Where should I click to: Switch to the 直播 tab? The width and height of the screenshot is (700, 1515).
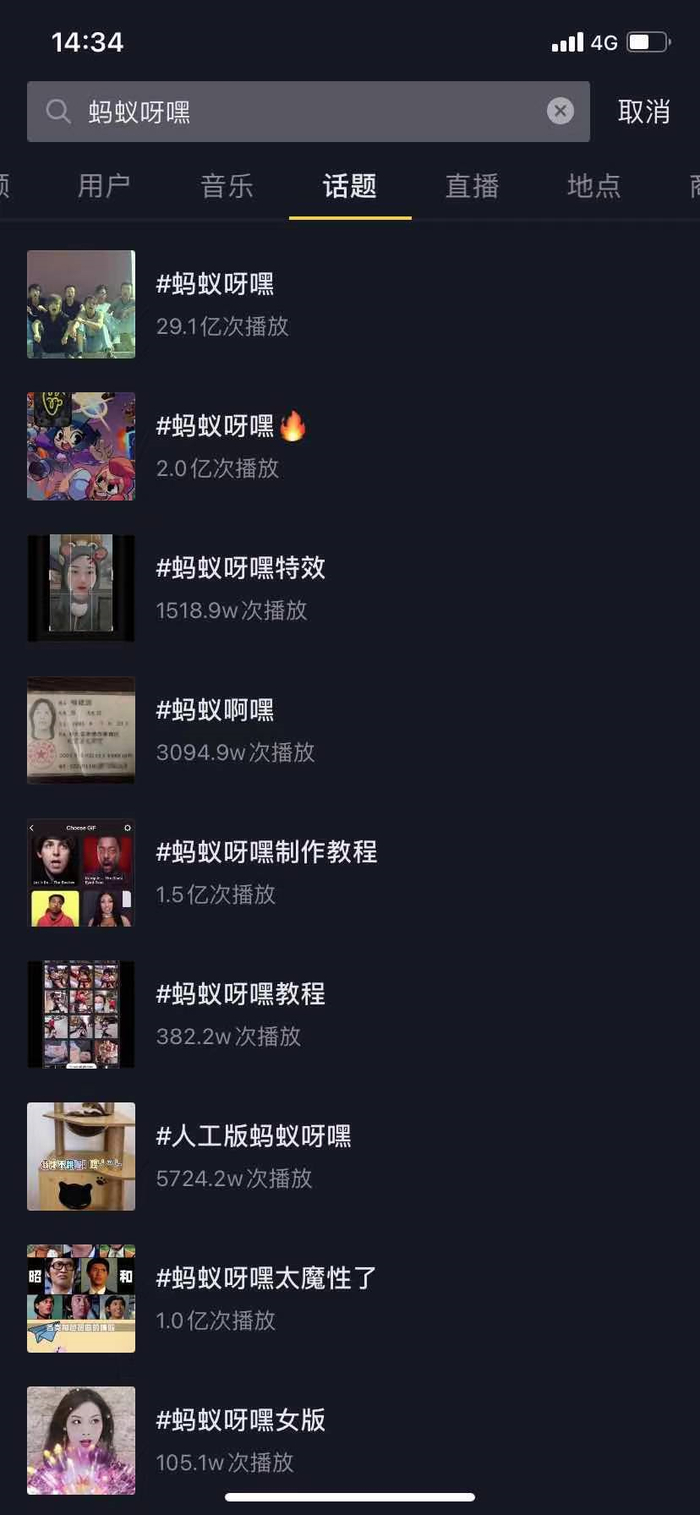[x=472, y=186]
